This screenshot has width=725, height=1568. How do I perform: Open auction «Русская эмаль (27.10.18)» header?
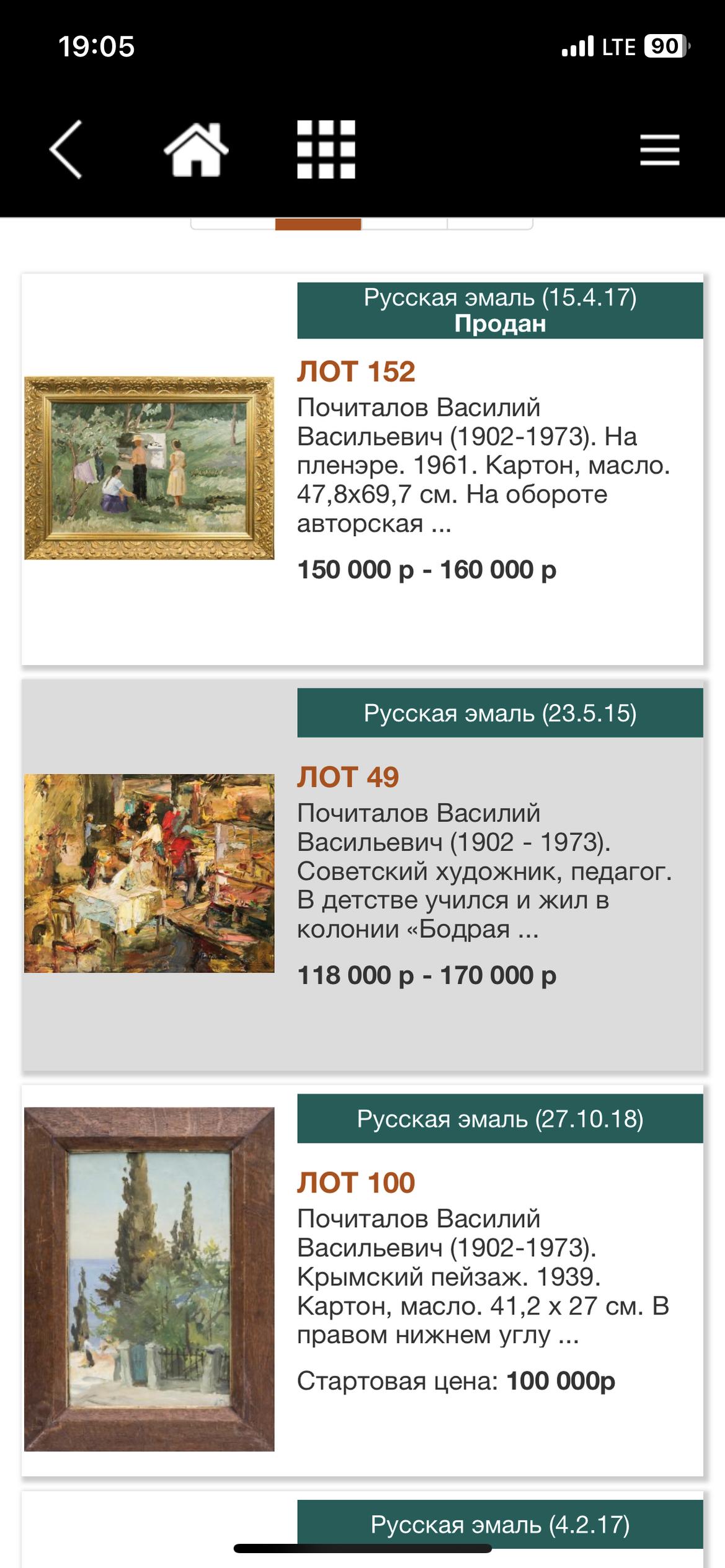[499, 1119]
